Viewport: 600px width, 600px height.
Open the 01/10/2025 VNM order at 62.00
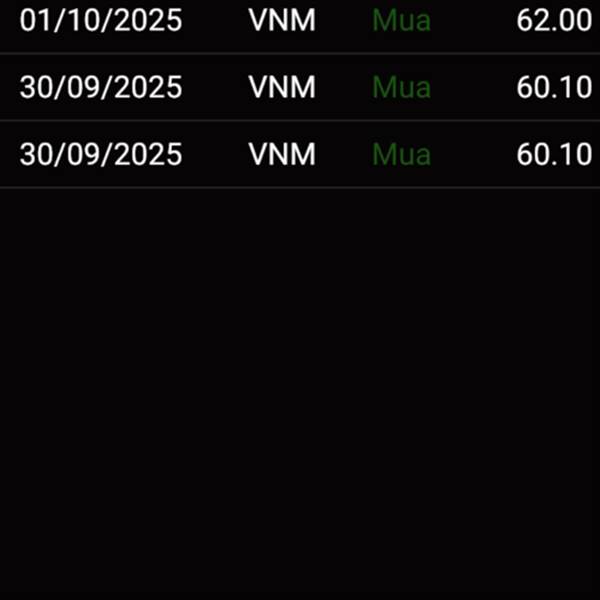pos(300,22)
